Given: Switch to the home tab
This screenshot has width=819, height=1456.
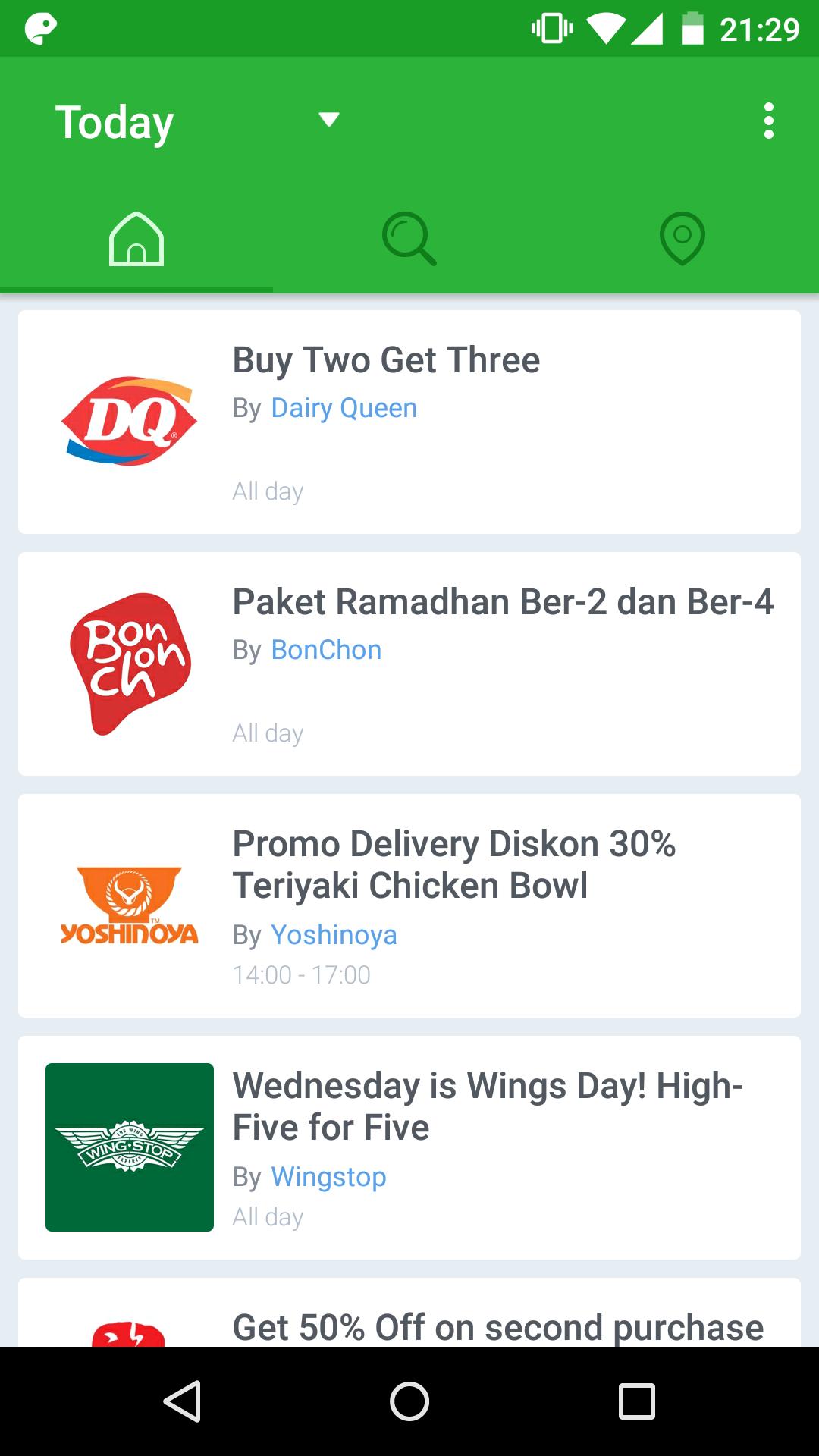Looking at the screenshot, I should (136, 238).
